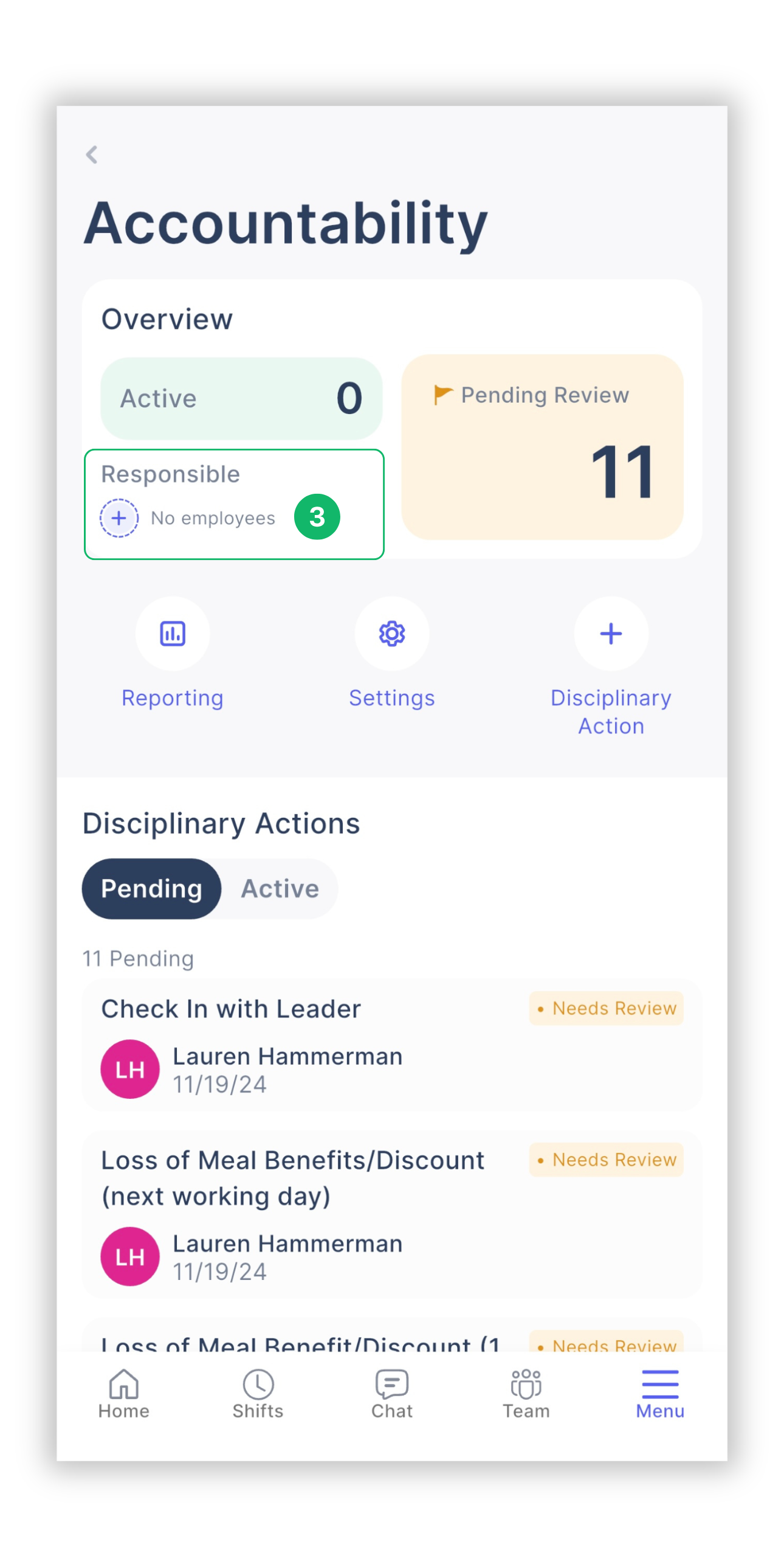Toggle the Needs Review badge on Check In
784x1567 pixels.
[607, 1008]
